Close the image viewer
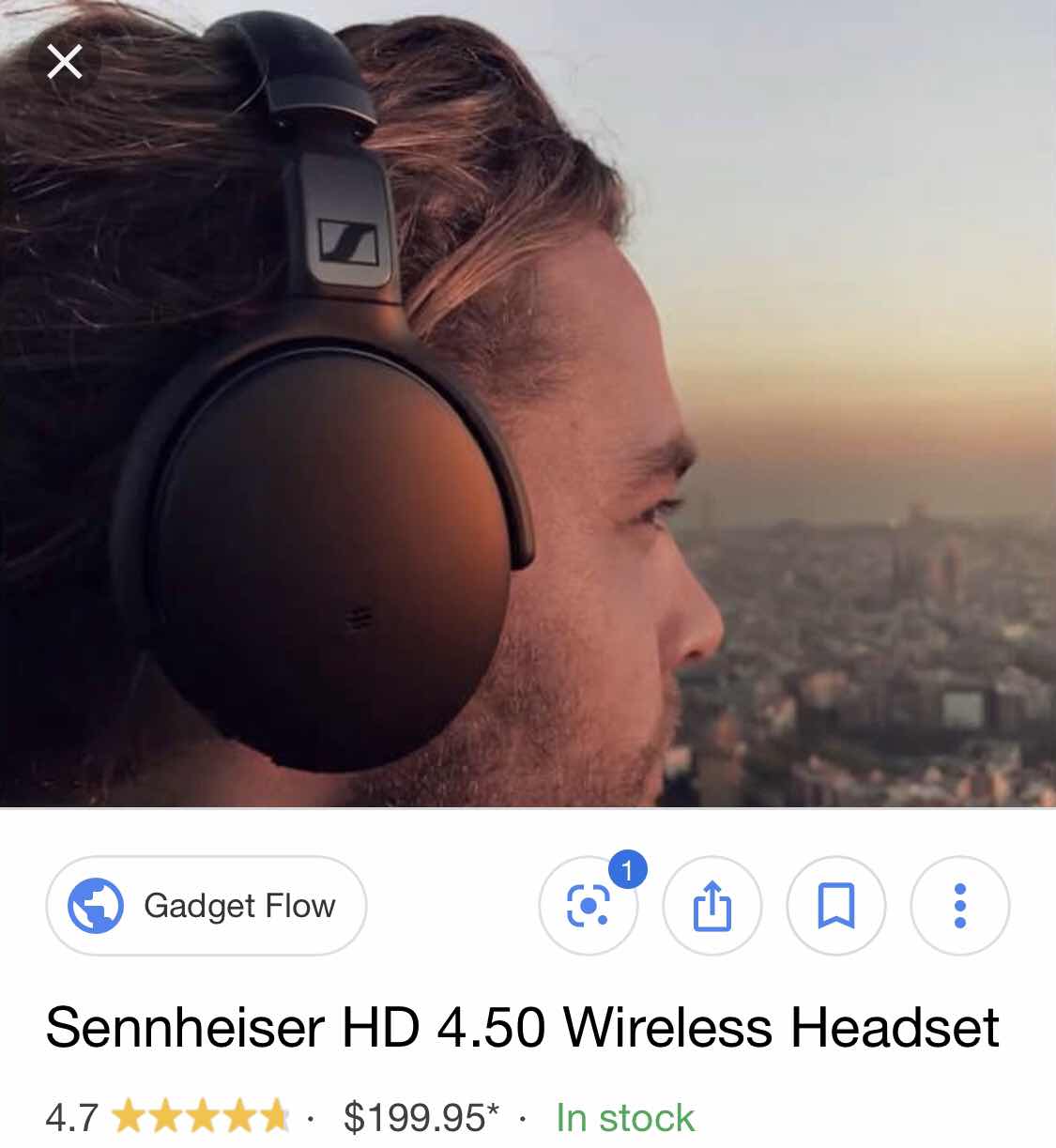This screenshot has height=1148, width=1056. (64, 63)
